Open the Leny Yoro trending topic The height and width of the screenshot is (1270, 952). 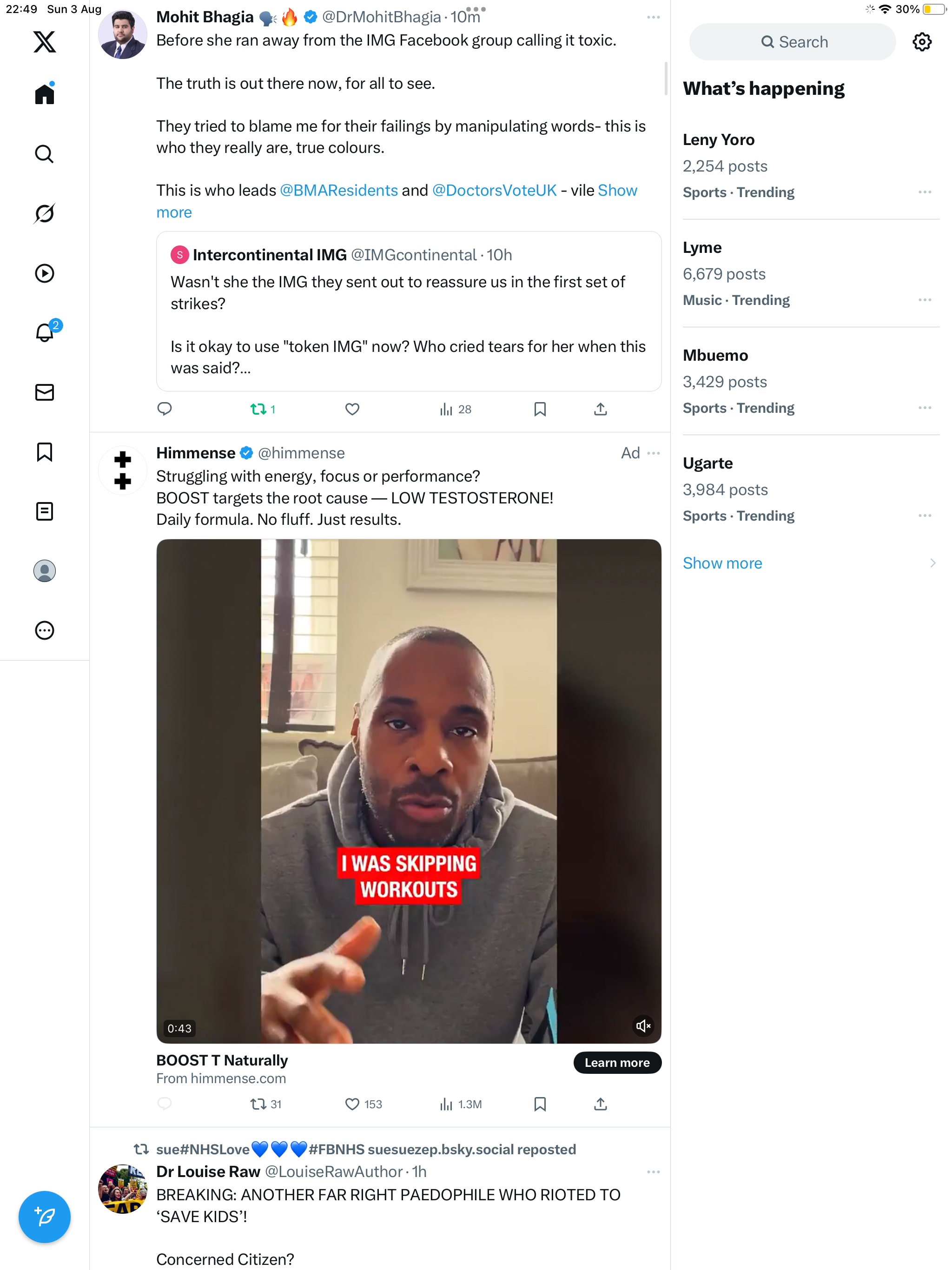coord(718,140)
